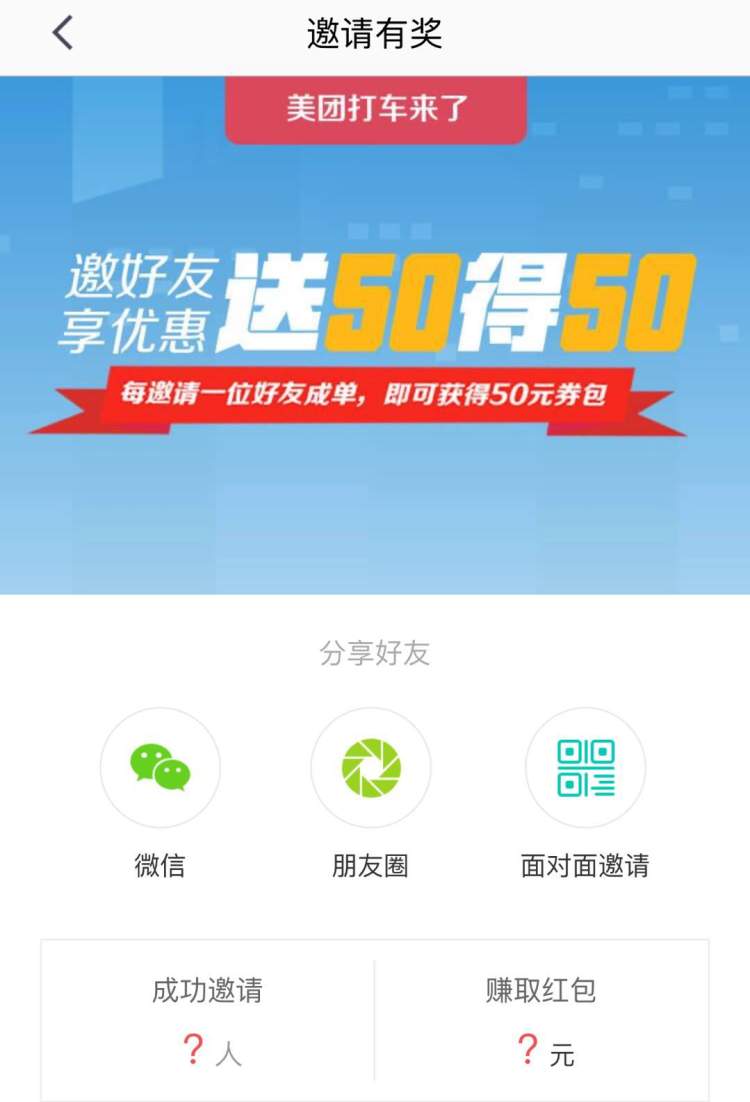Open 面对面邀请 QR code option
Viewport: 750px width, 1102px height.
tap(585, 768)
